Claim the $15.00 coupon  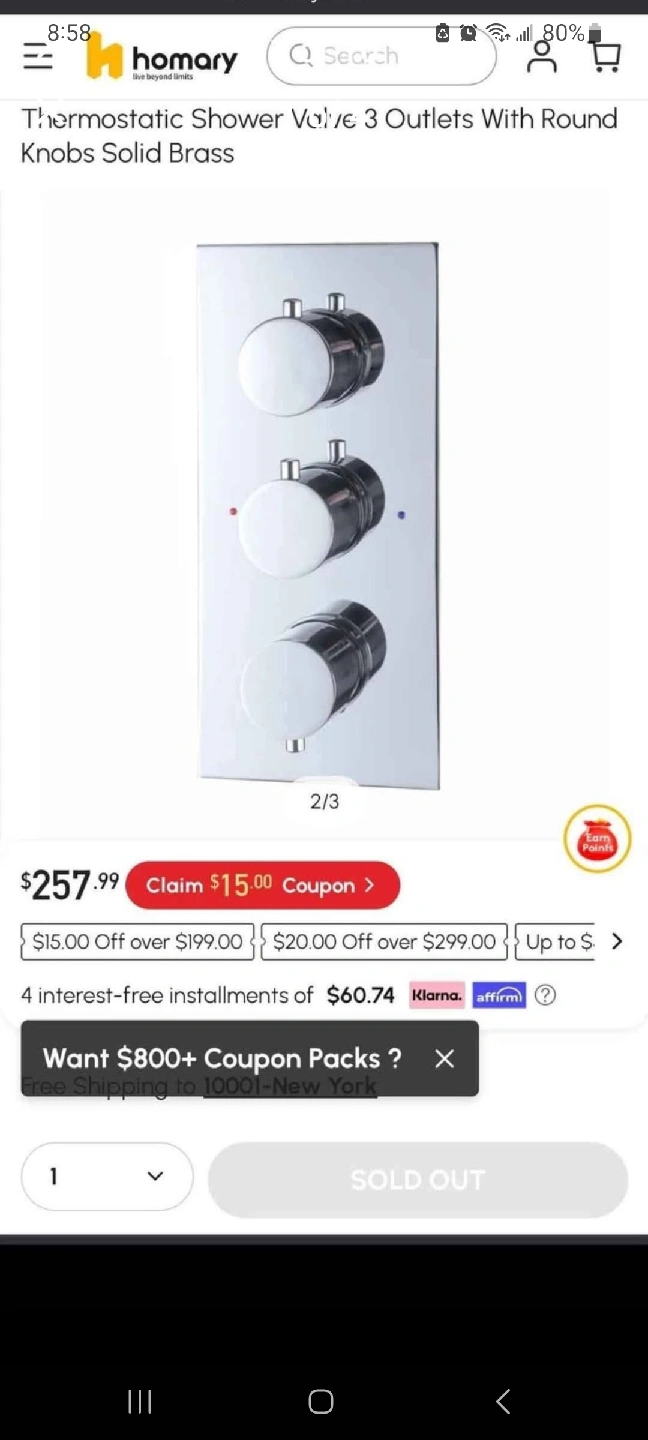point(263,885)
